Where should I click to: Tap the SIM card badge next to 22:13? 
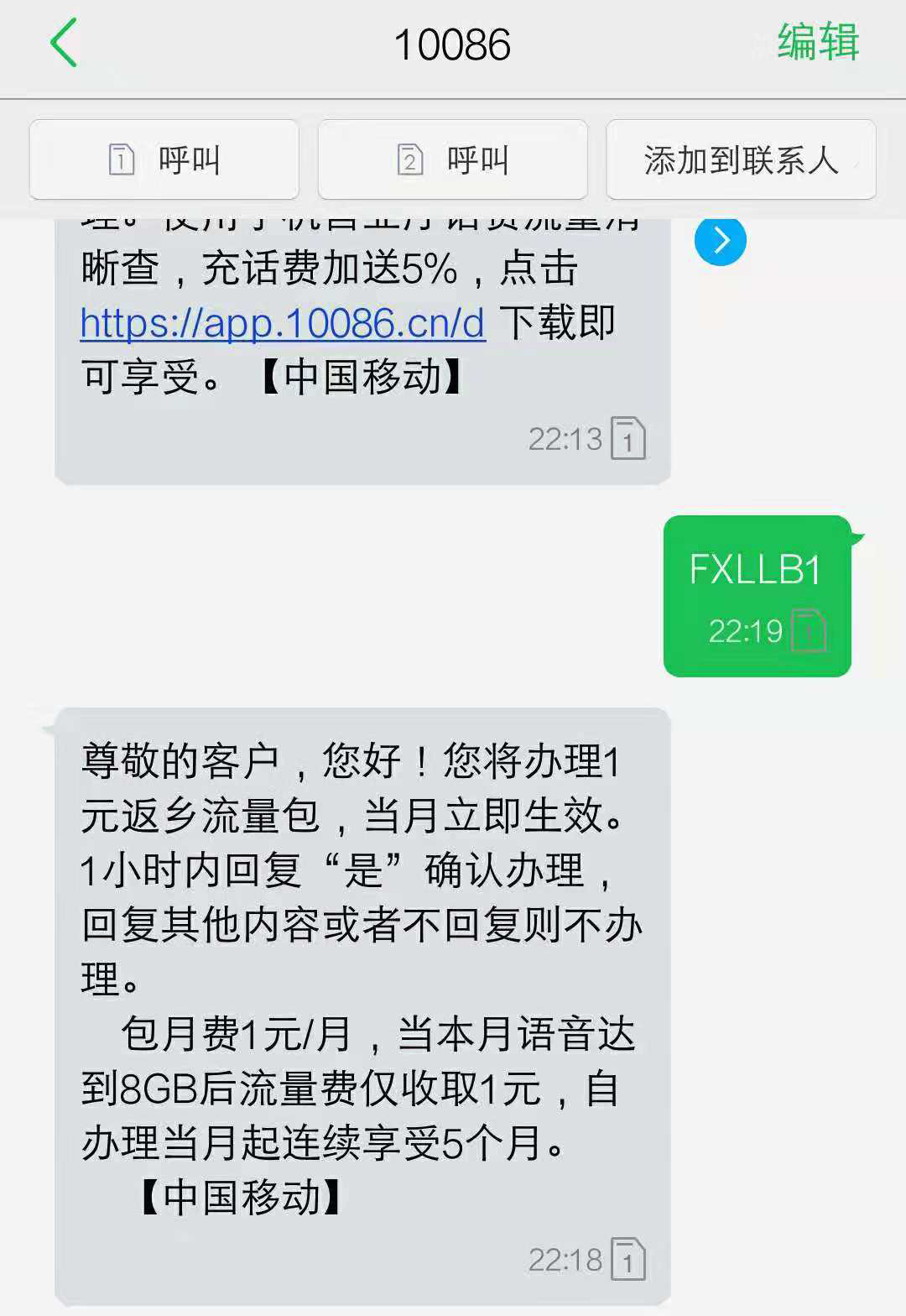631,436
